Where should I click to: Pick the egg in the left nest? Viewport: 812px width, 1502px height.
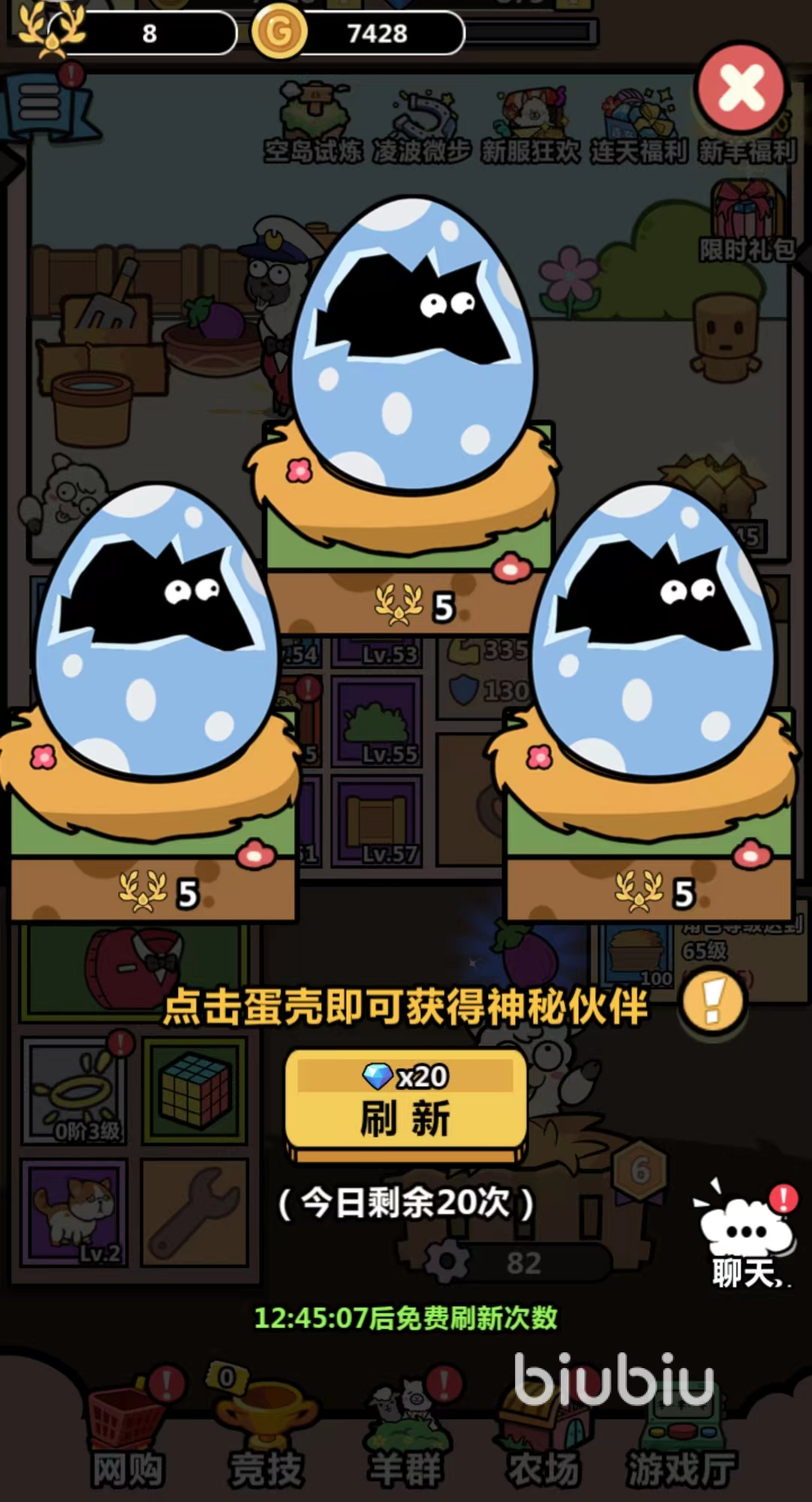coord(155,632)
